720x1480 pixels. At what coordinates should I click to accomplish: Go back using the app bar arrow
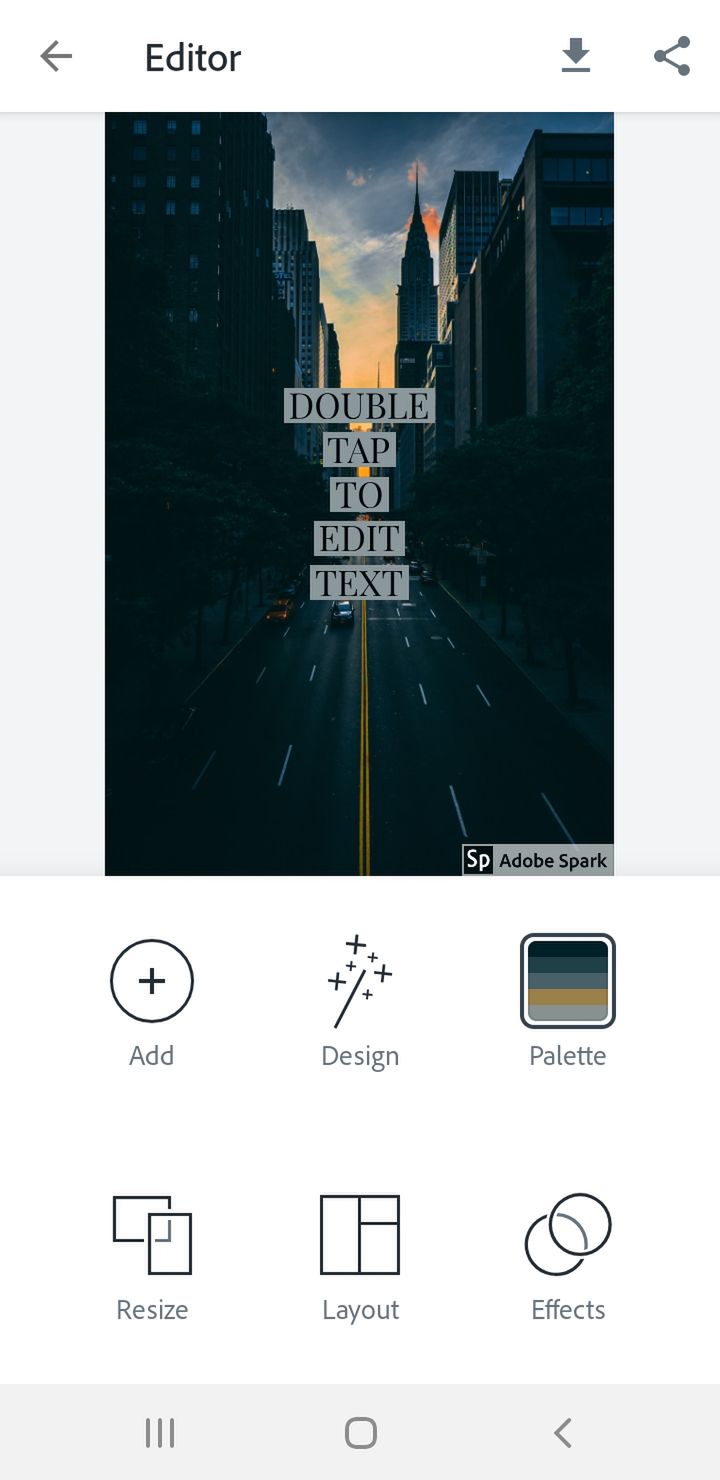tap(56, 57)
